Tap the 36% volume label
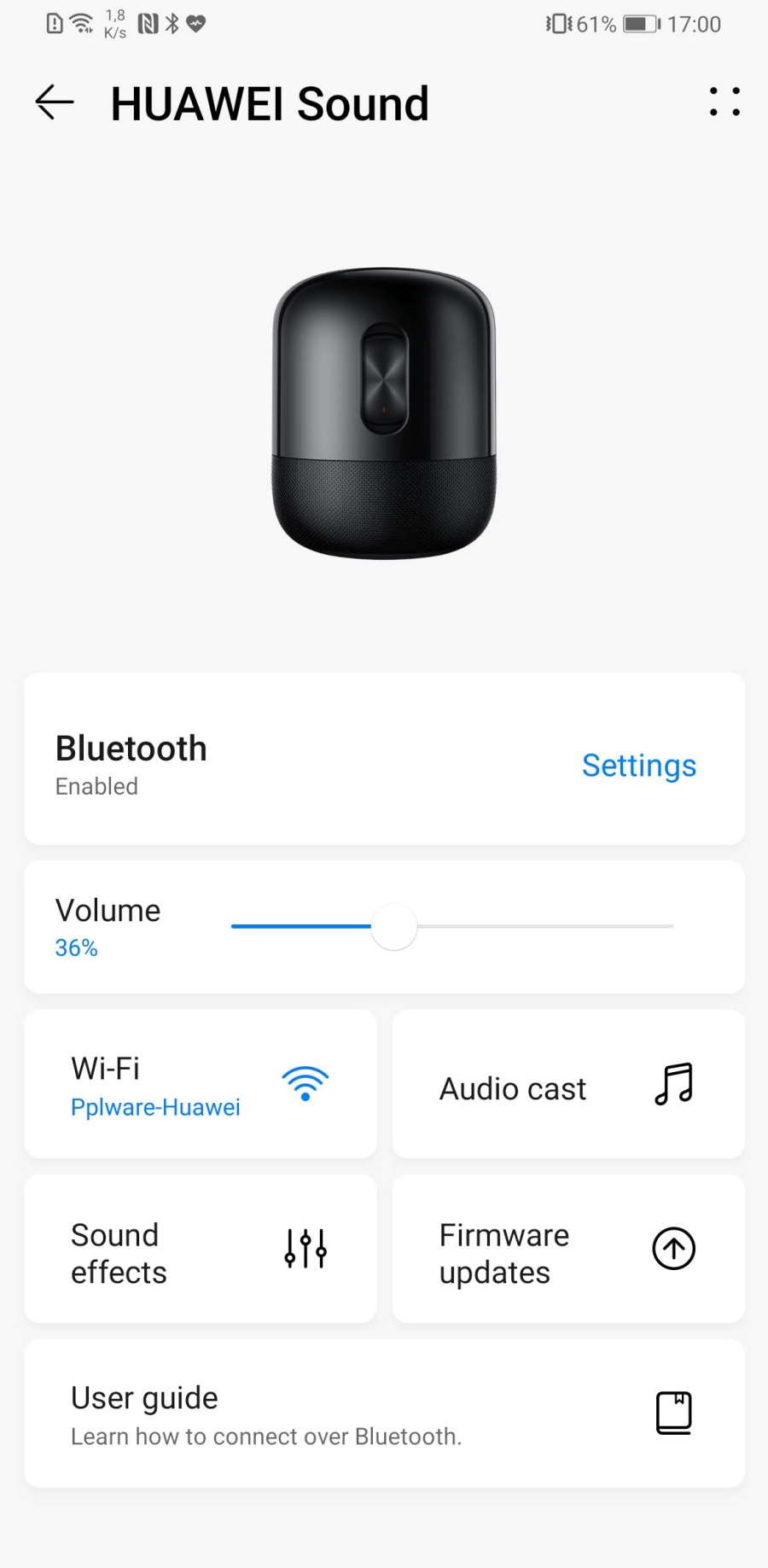 [x=76, y=948]
